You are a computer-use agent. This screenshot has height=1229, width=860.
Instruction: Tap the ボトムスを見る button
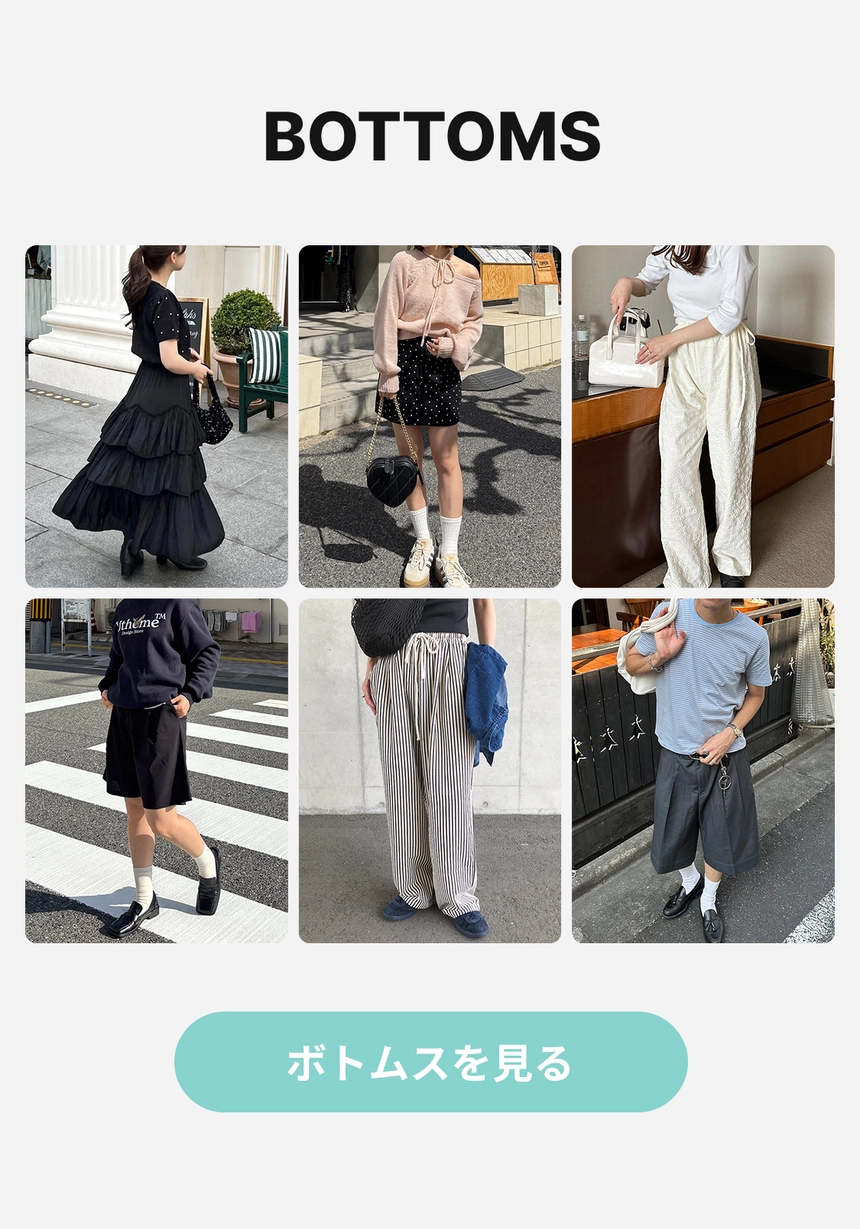coord(430,1062)
